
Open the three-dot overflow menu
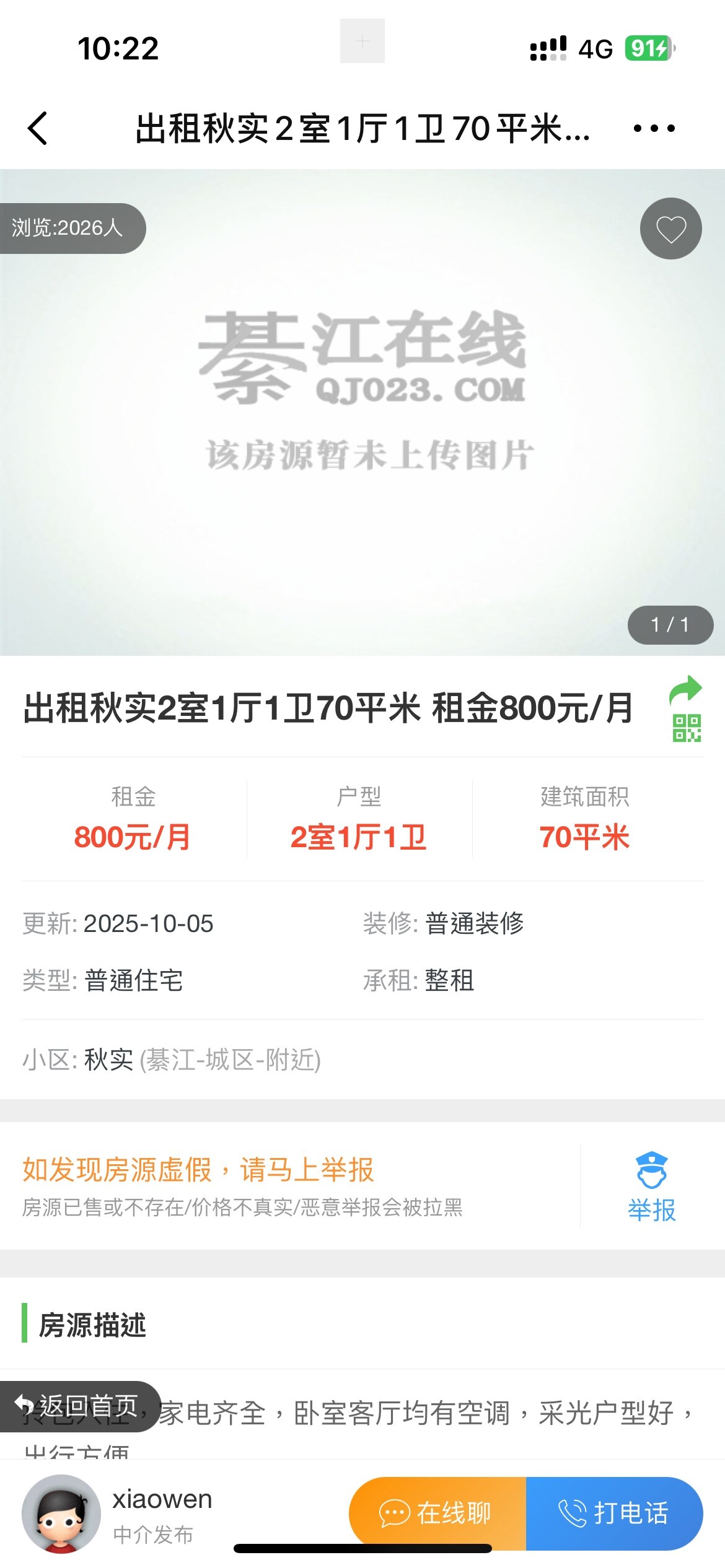pyautogui.click(x=654, y=129)
